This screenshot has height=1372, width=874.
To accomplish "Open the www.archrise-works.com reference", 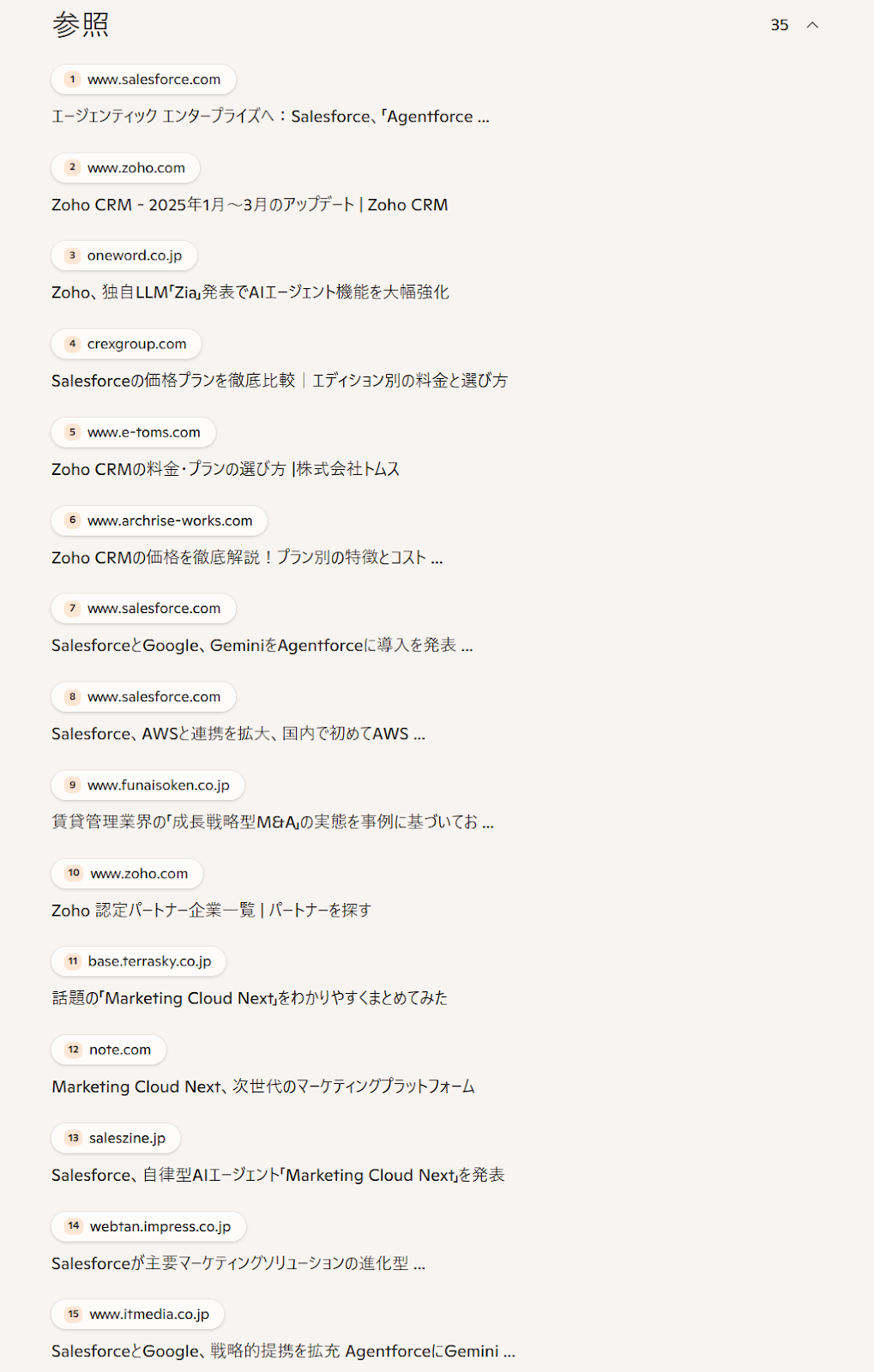I will pyautogui.click(x=159, y=521).
